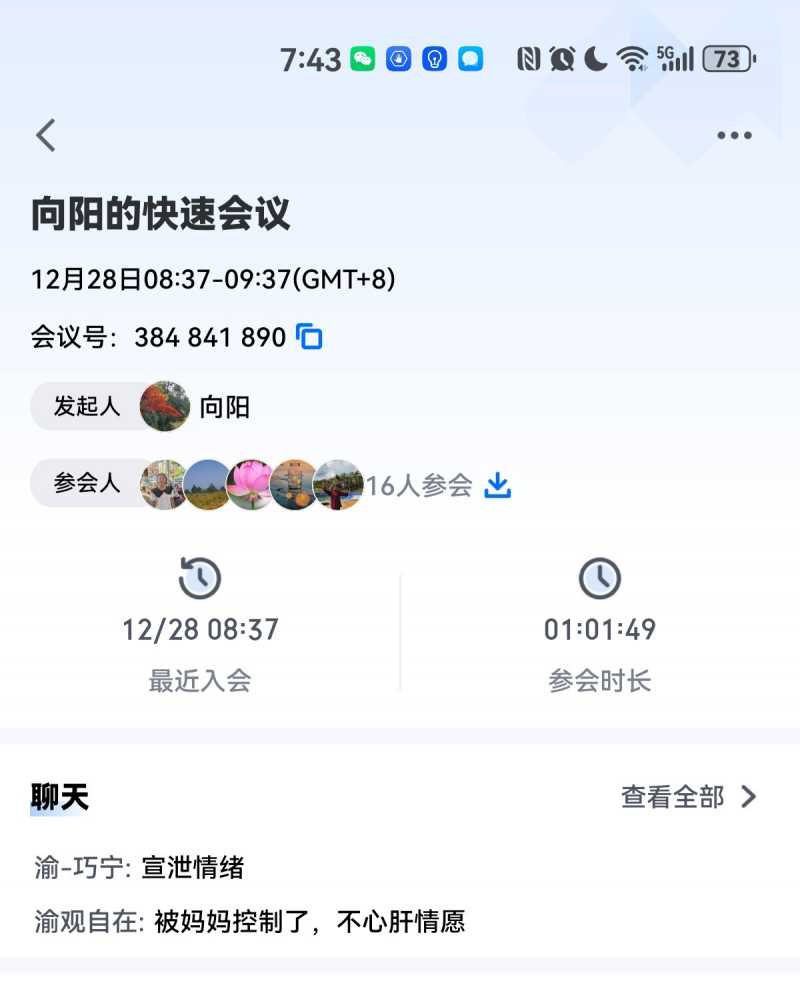Image resolution: width=800 pixels, height=993 pixels.
Task: Tap the last participant avatar in the row
Action: [339, 483]
